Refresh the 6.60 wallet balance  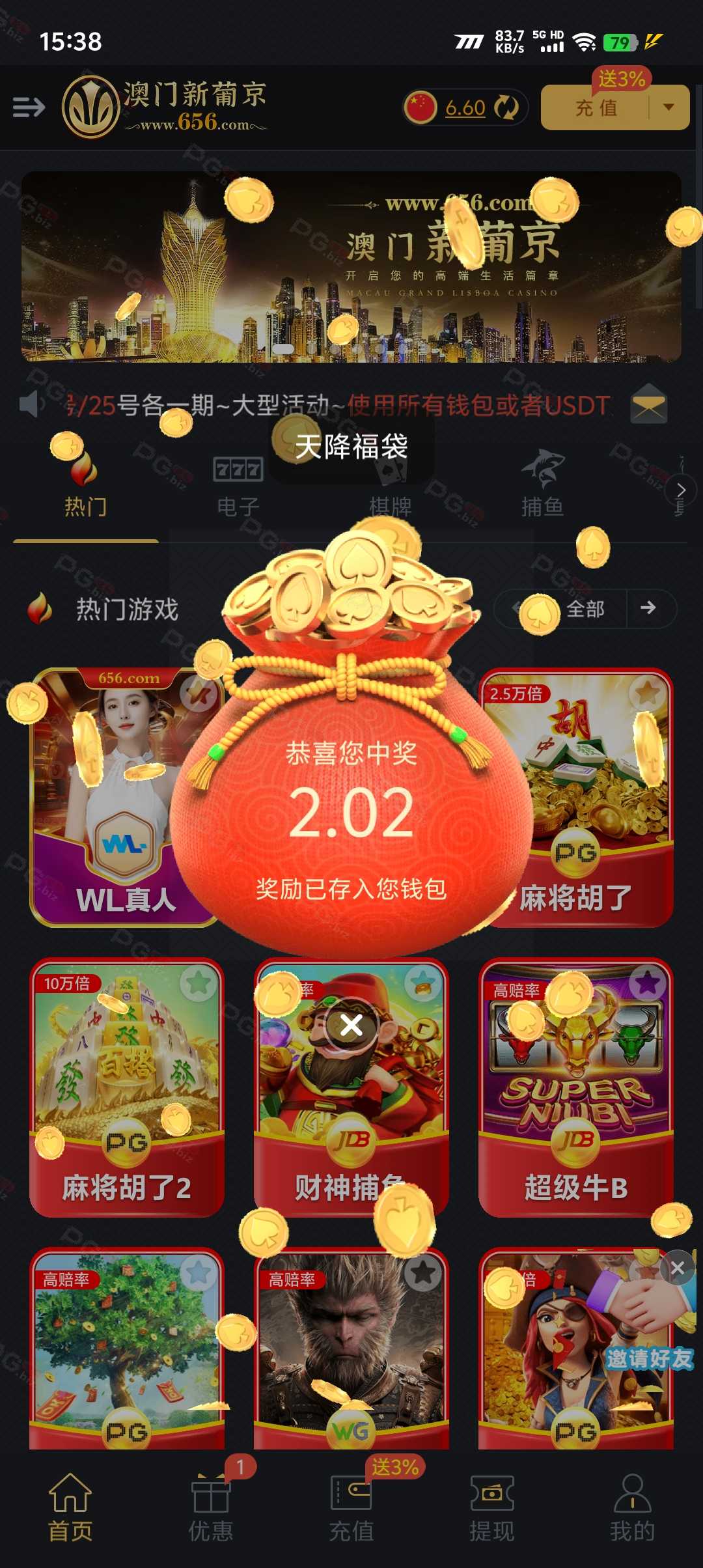click(x=506, y=107)
